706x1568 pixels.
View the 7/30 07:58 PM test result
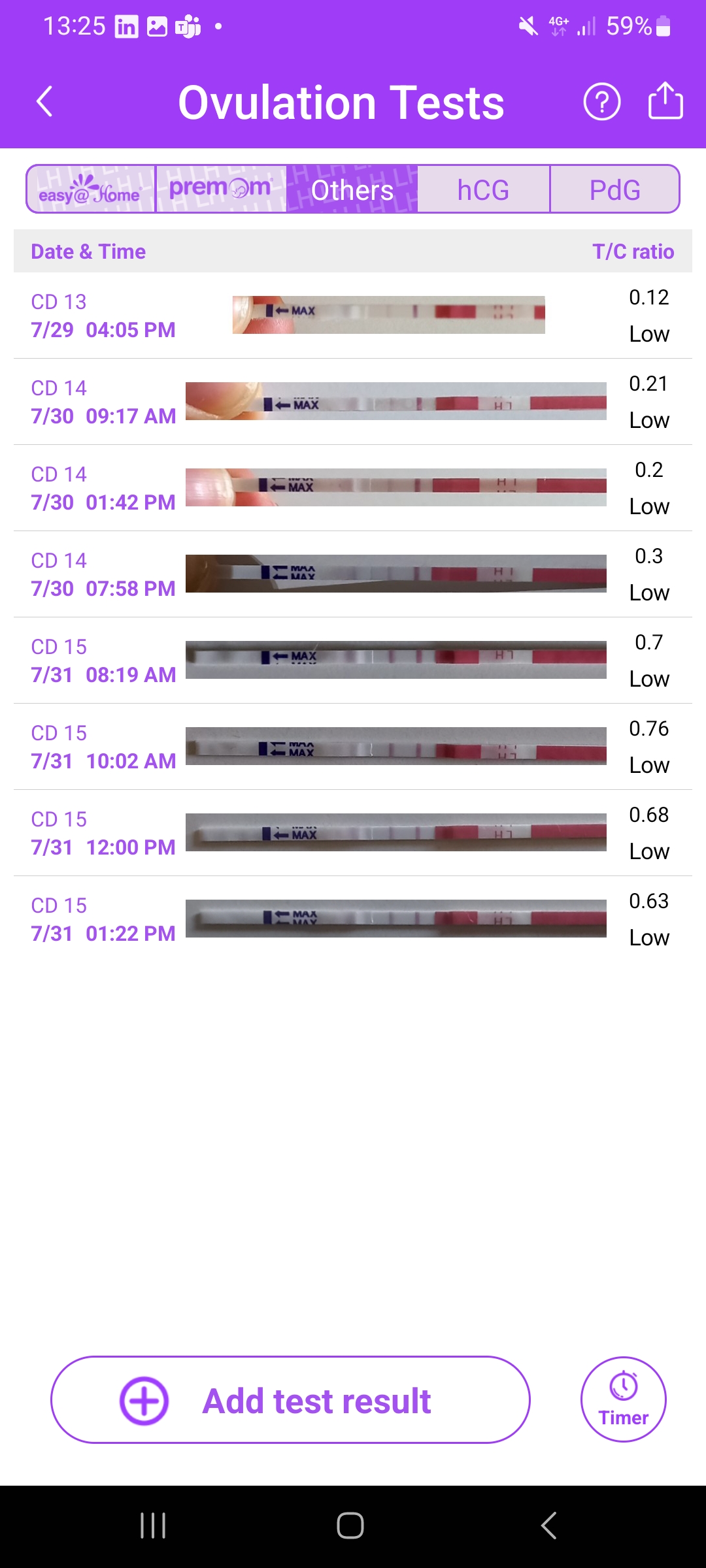[x=353, y=574]
